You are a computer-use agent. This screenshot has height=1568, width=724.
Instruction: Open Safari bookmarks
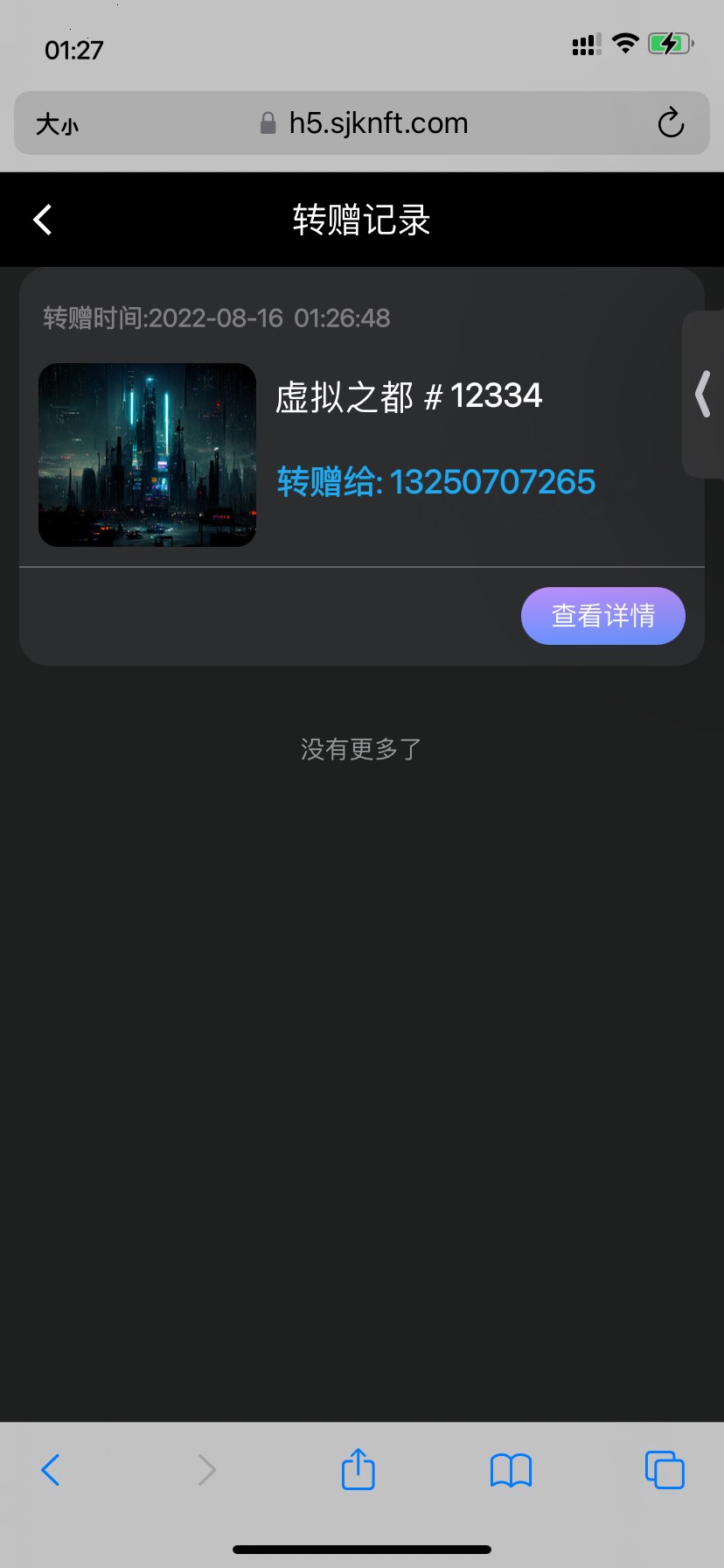(512, 1470)
